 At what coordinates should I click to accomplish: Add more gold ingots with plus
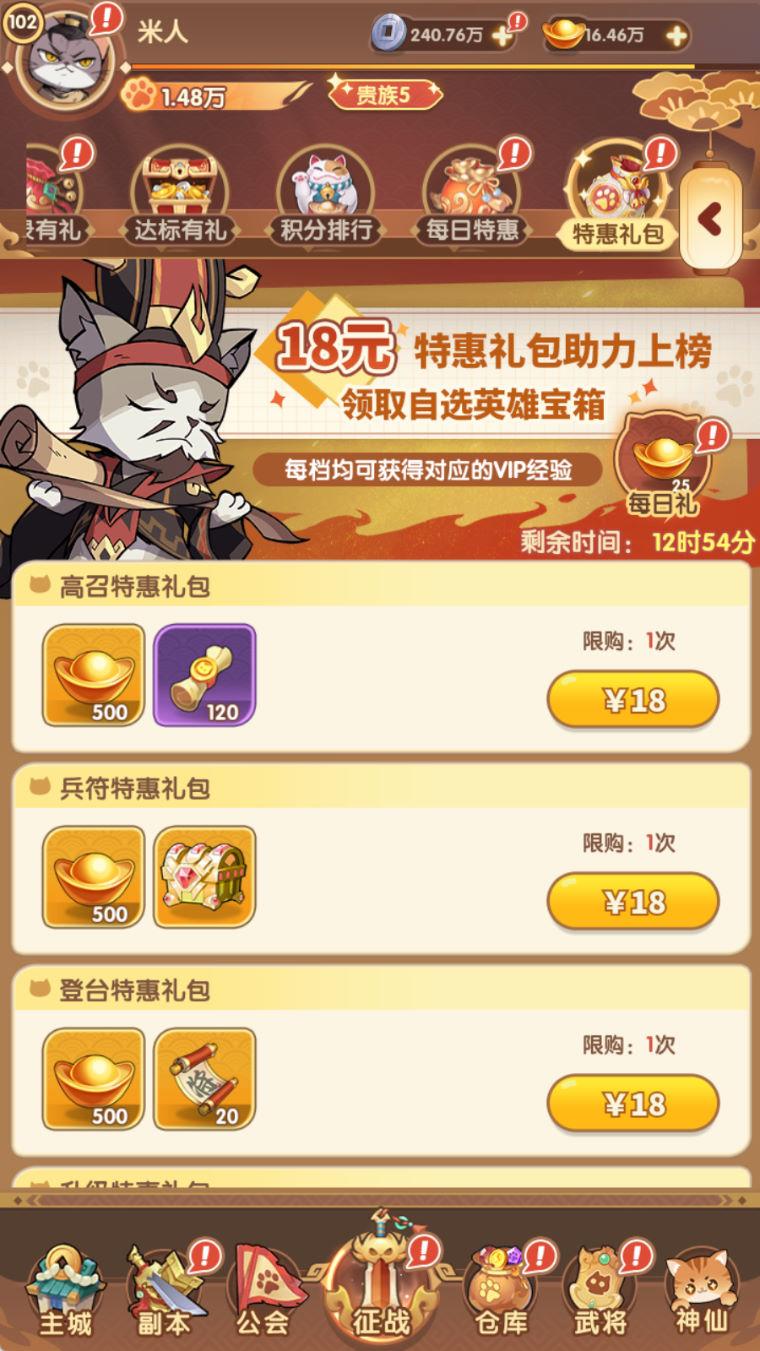[676, 36]
